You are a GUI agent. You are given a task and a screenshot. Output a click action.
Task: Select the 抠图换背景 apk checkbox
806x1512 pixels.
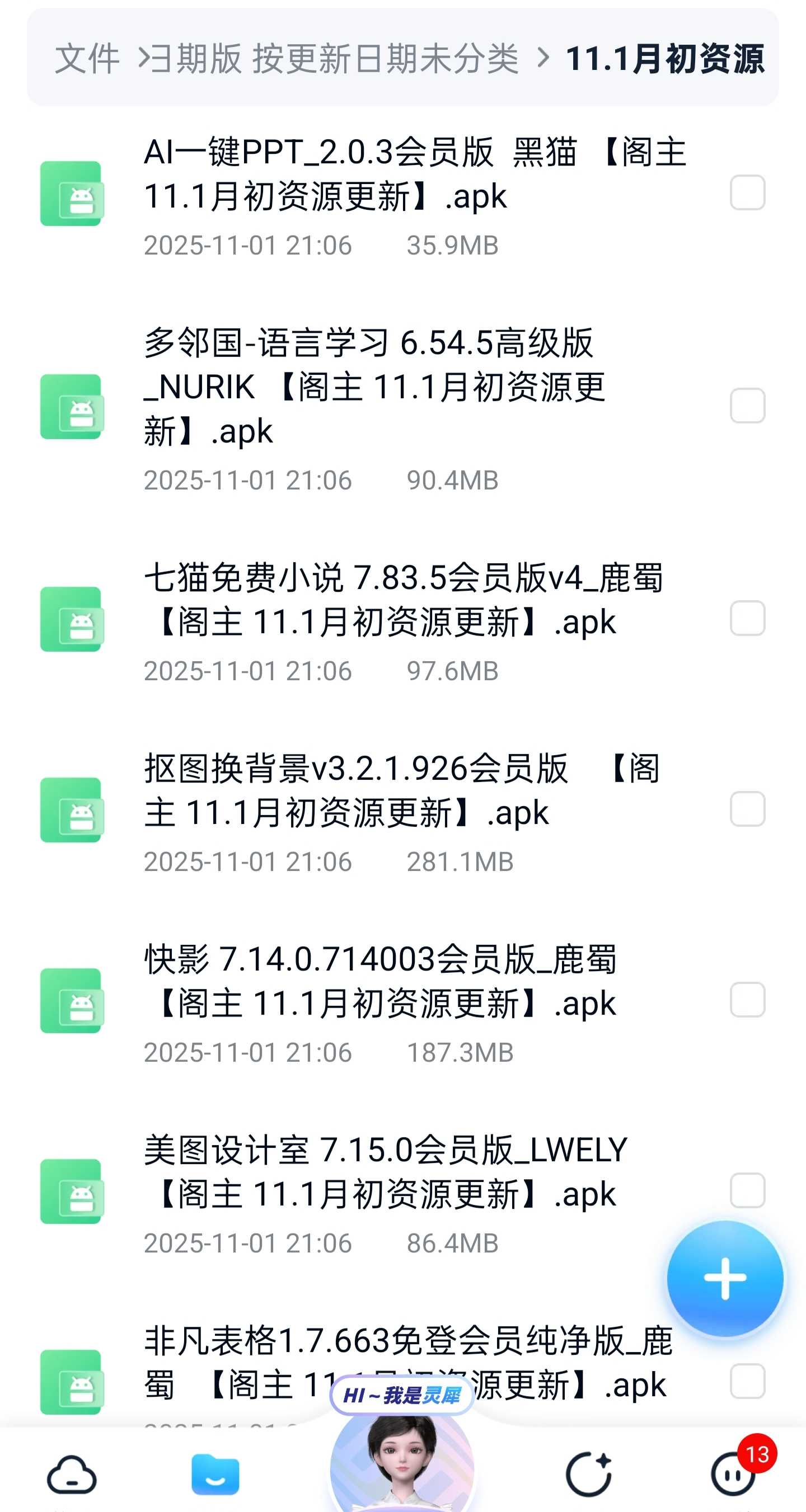click(747, 809)
